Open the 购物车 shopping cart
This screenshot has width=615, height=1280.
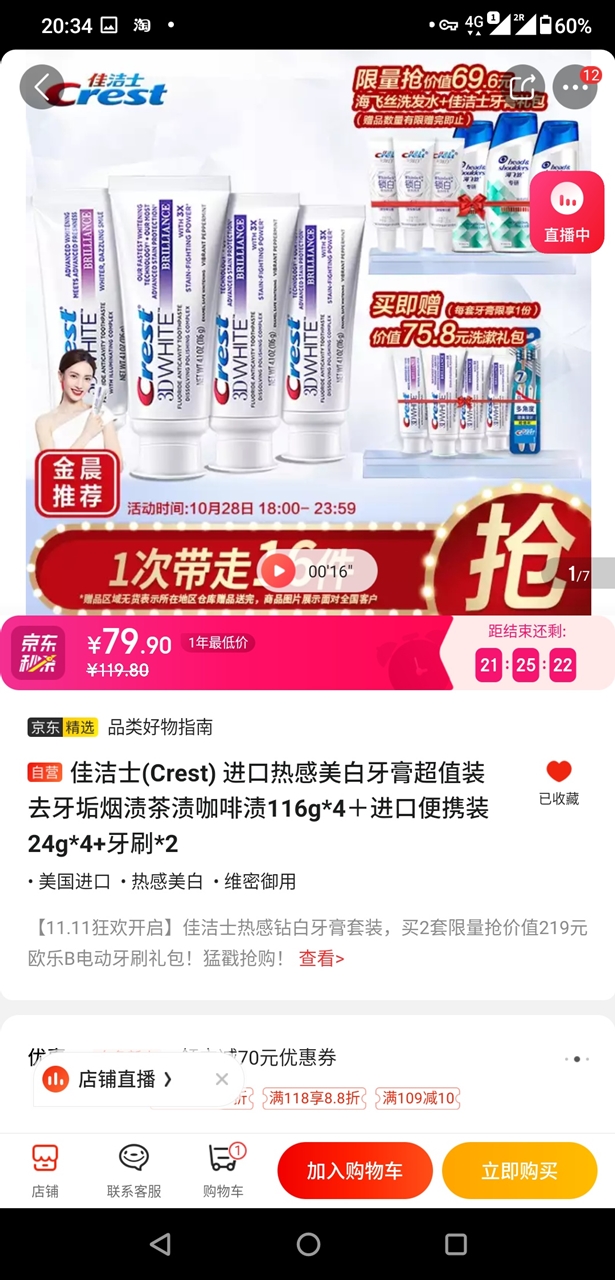(x=224, y=1171)
